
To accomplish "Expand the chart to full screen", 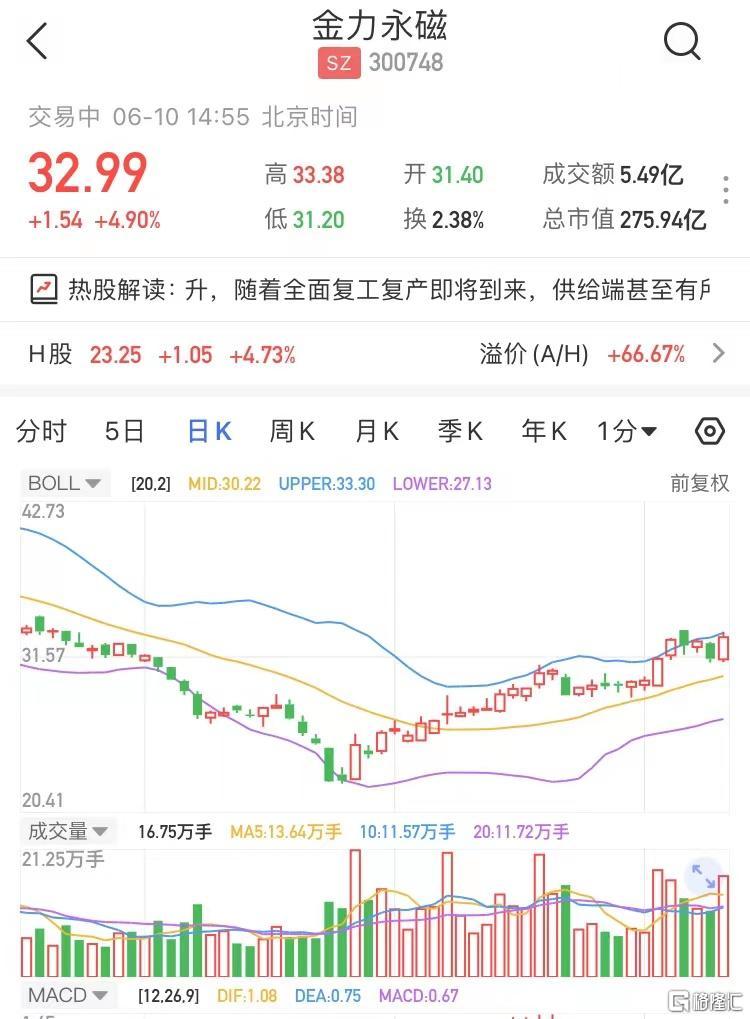I will (704, 875).
